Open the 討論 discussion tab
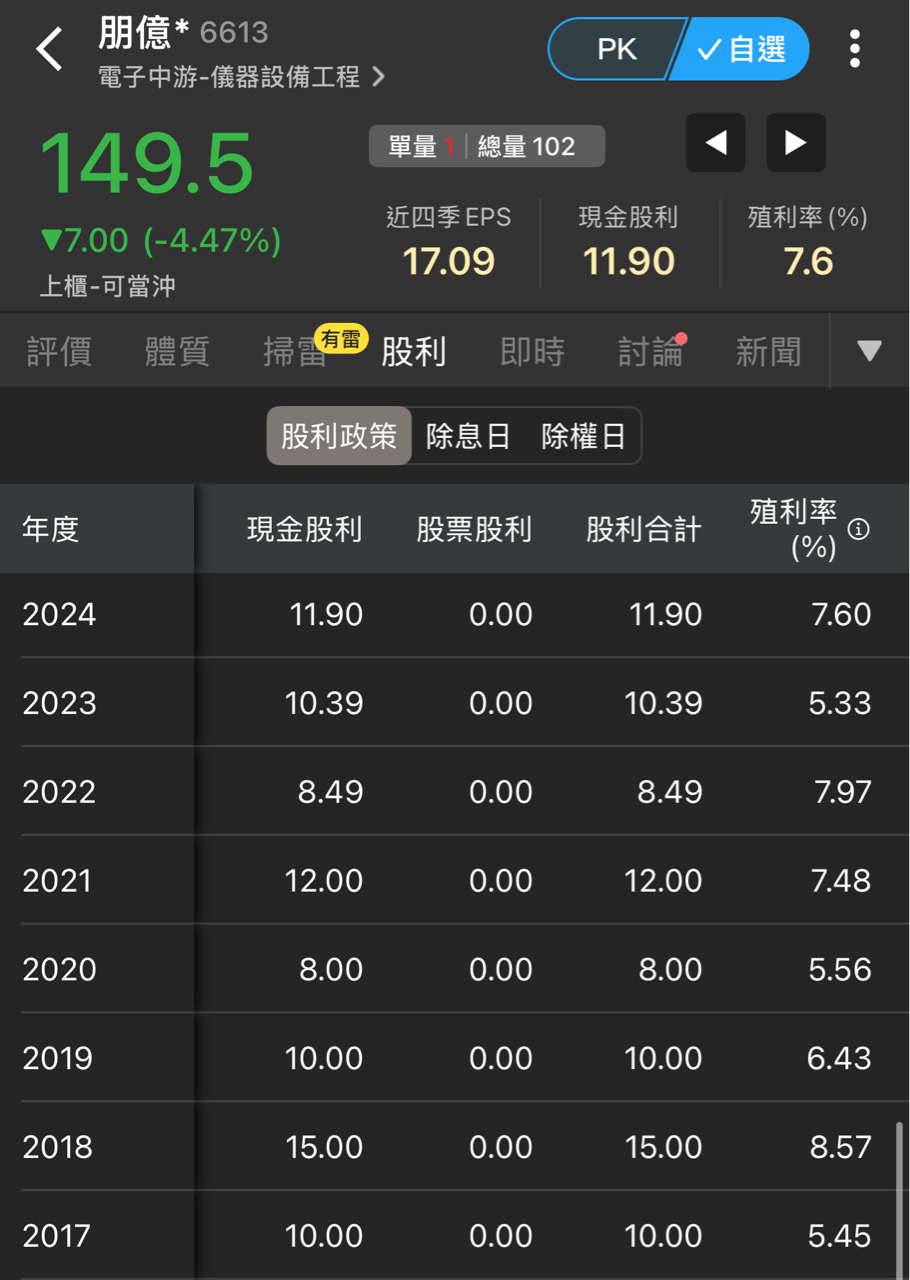Viewport: 910px width, 1280px height. (650, 352)
